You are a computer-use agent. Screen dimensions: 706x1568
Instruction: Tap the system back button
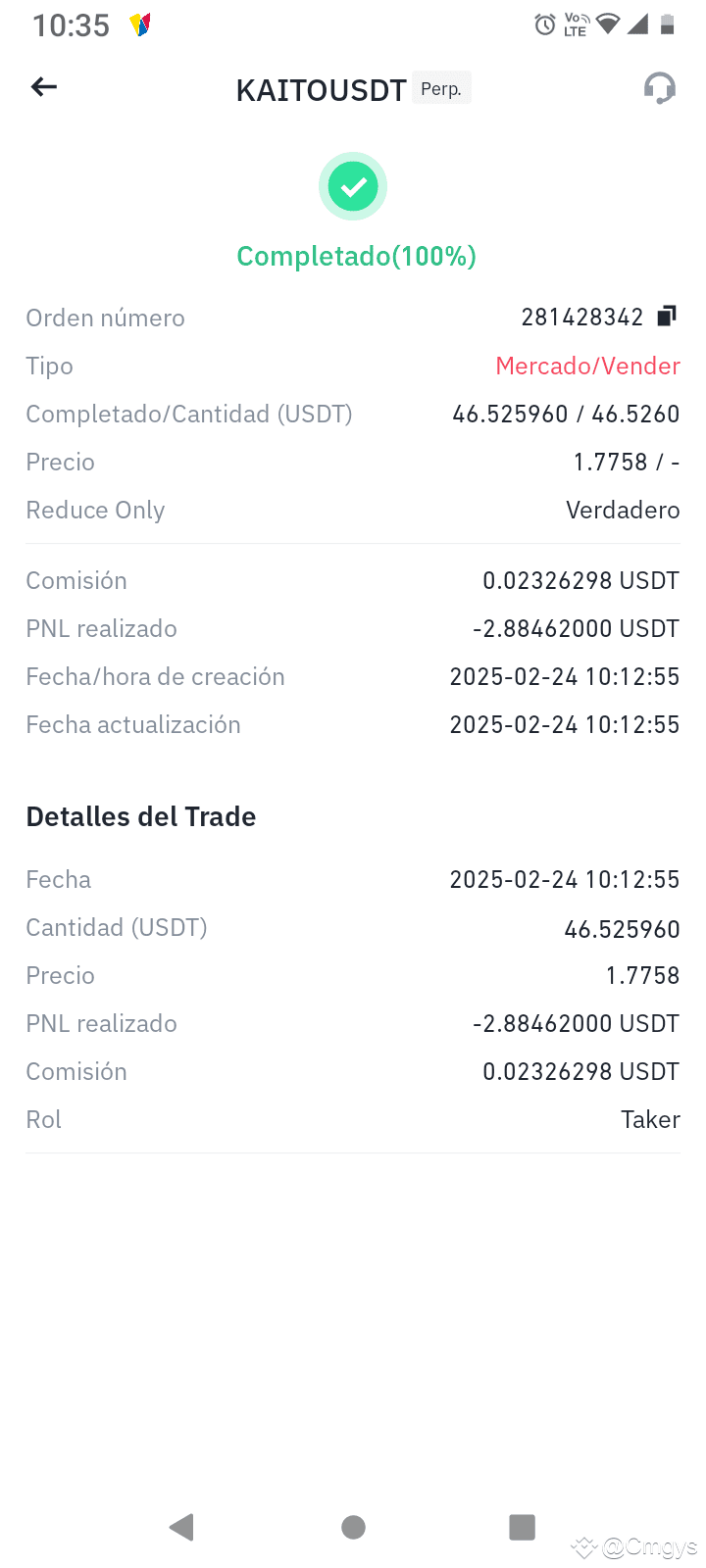pos(181,1527)
